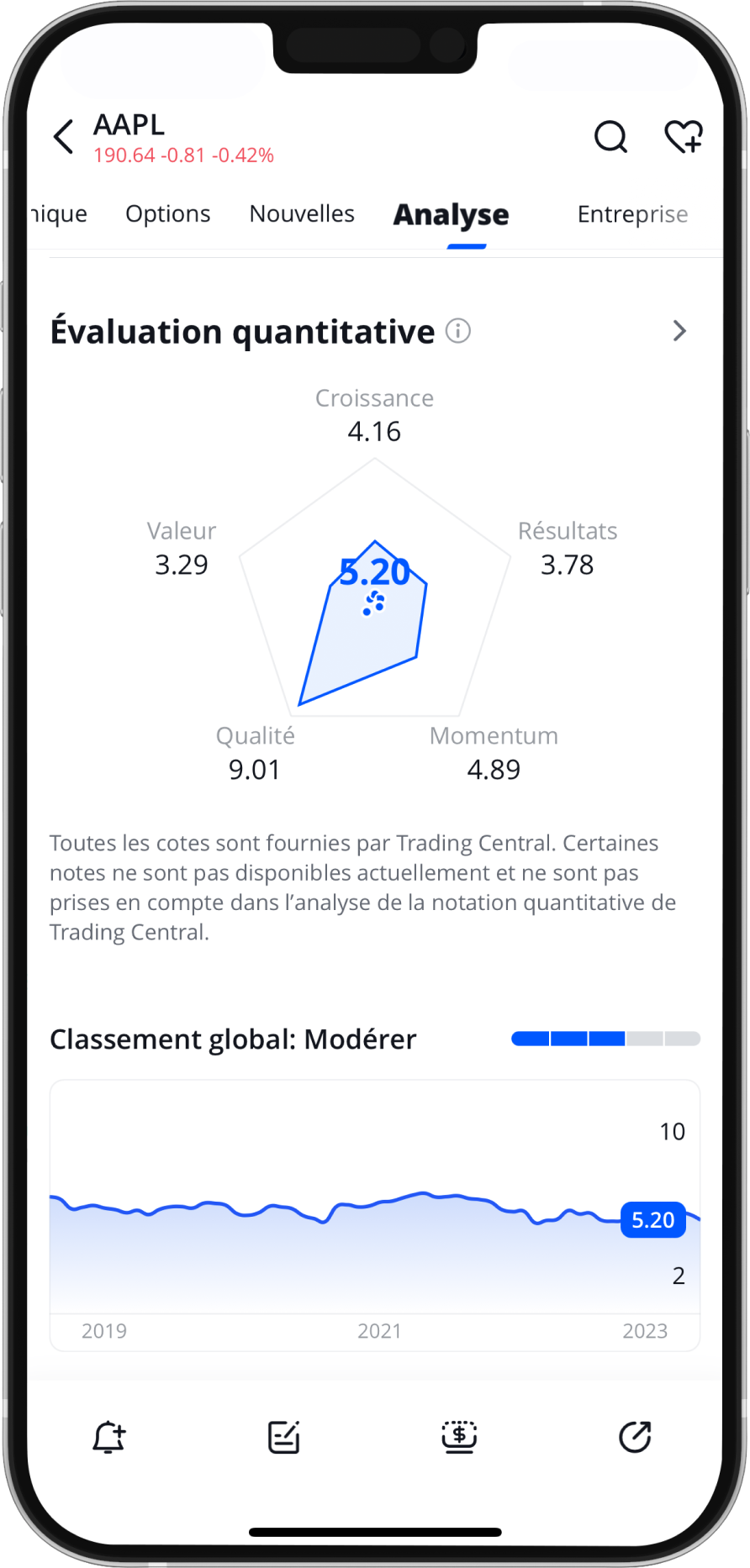
Task: Share this stock page
Action: point(635,1437)
